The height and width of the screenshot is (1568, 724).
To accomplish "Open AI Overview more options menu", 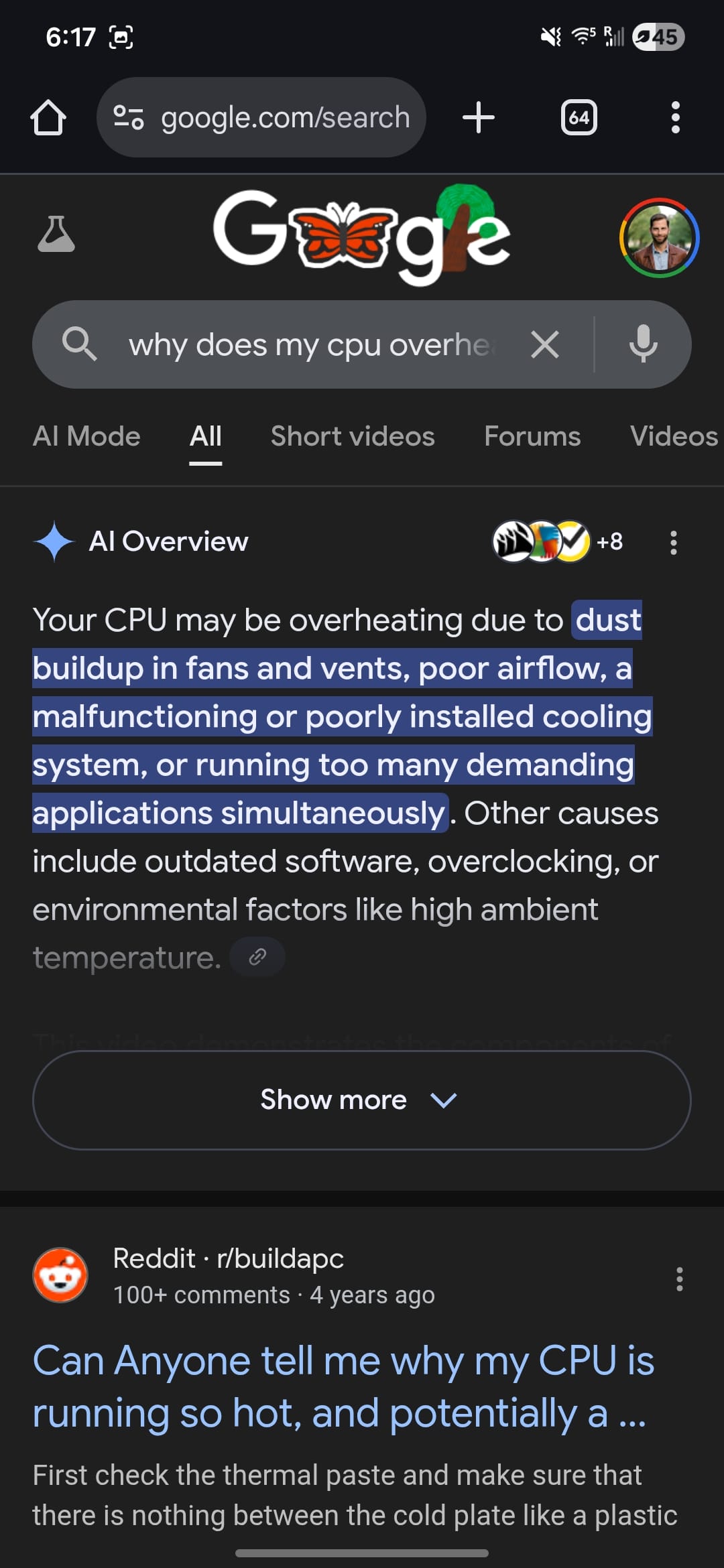I will [674, 542].
